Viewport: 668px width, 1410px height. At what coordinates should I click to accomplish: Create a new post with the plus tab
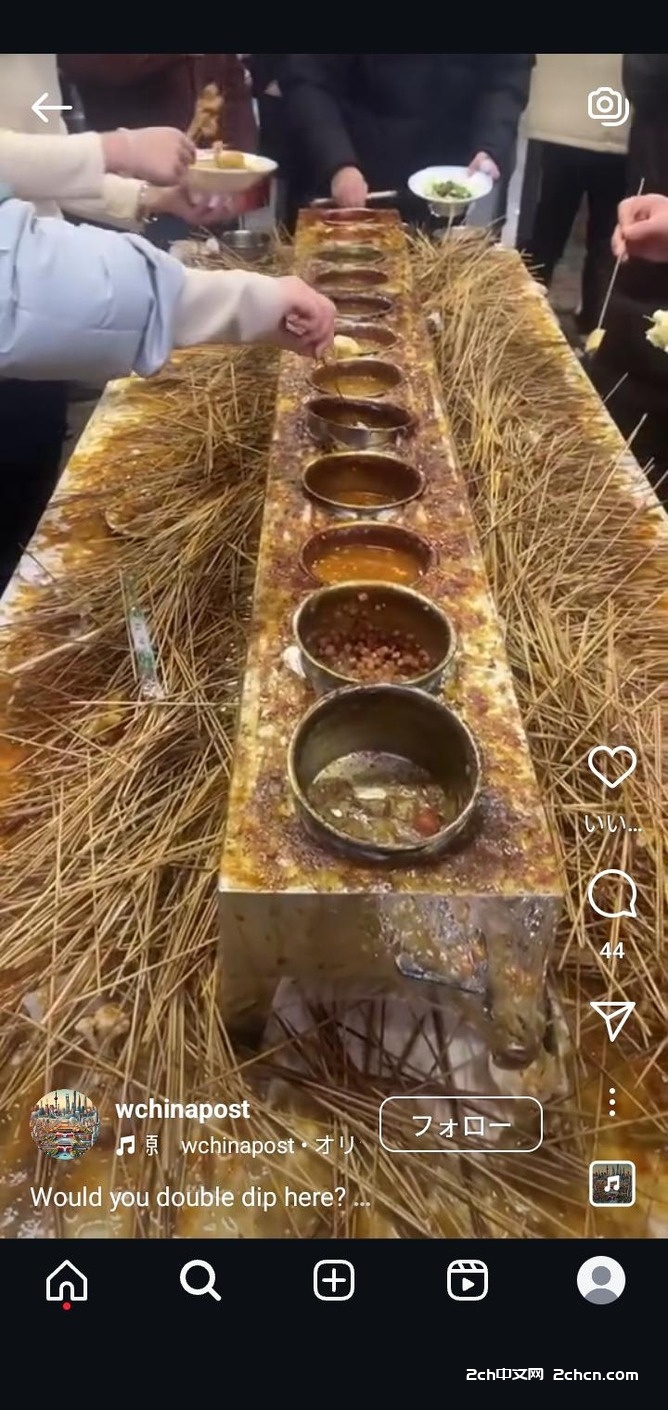tap(334, 1280)
